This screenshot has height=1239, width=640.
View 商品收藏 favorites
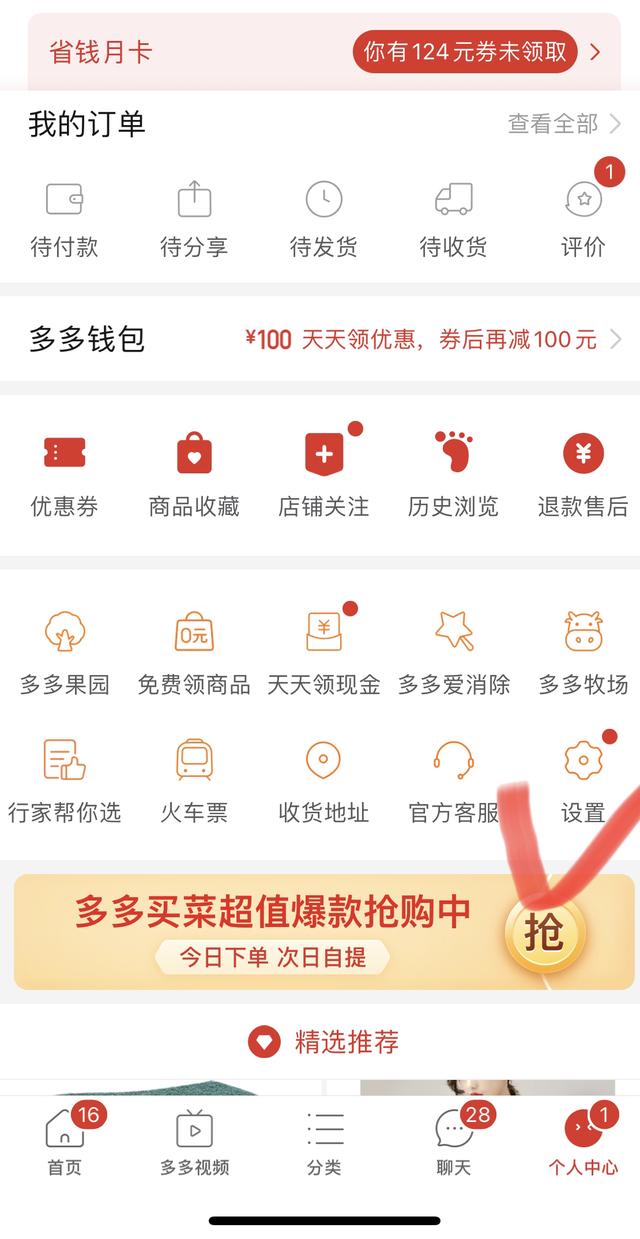click(194, 475)
